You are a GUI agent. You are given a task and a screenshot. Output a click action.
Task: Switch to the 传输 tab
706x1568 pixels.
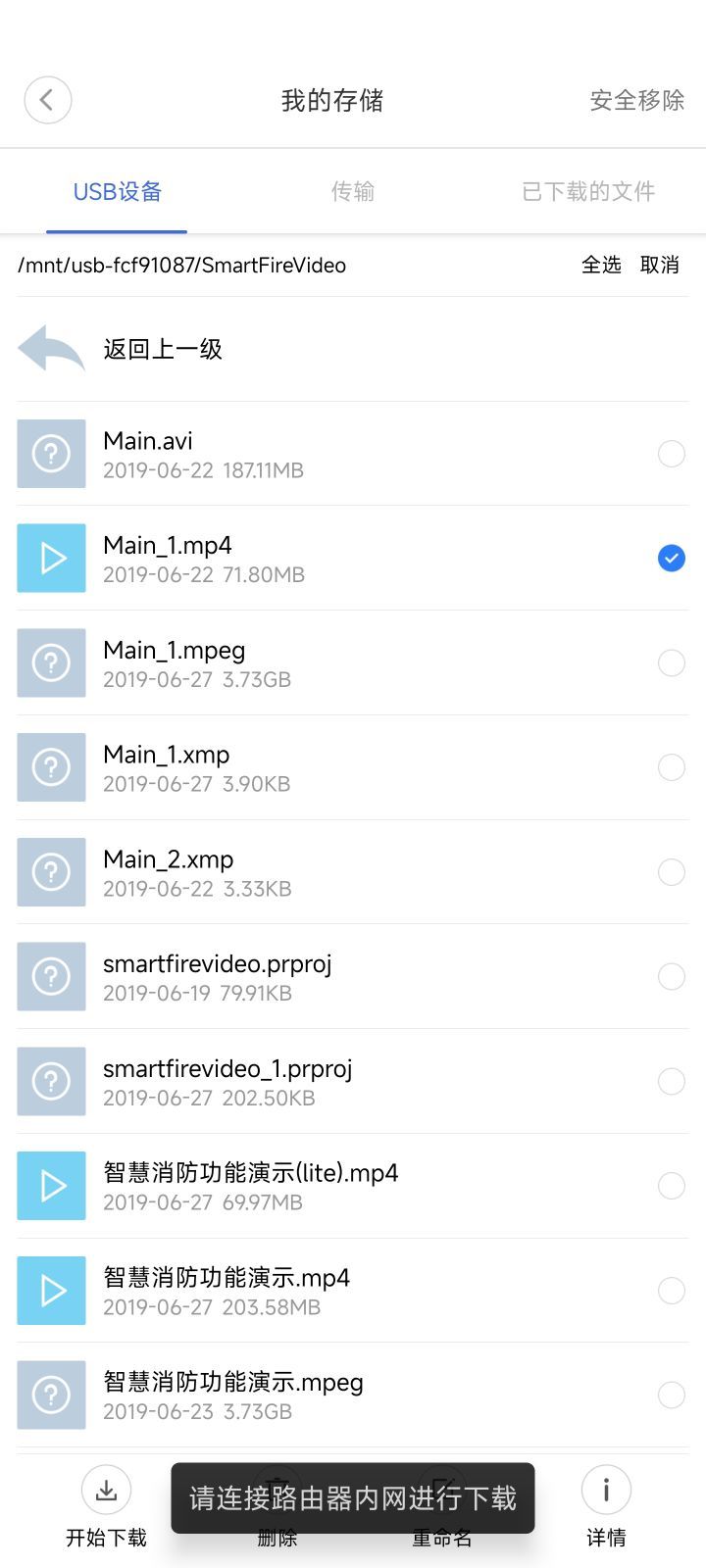[352, 191]
